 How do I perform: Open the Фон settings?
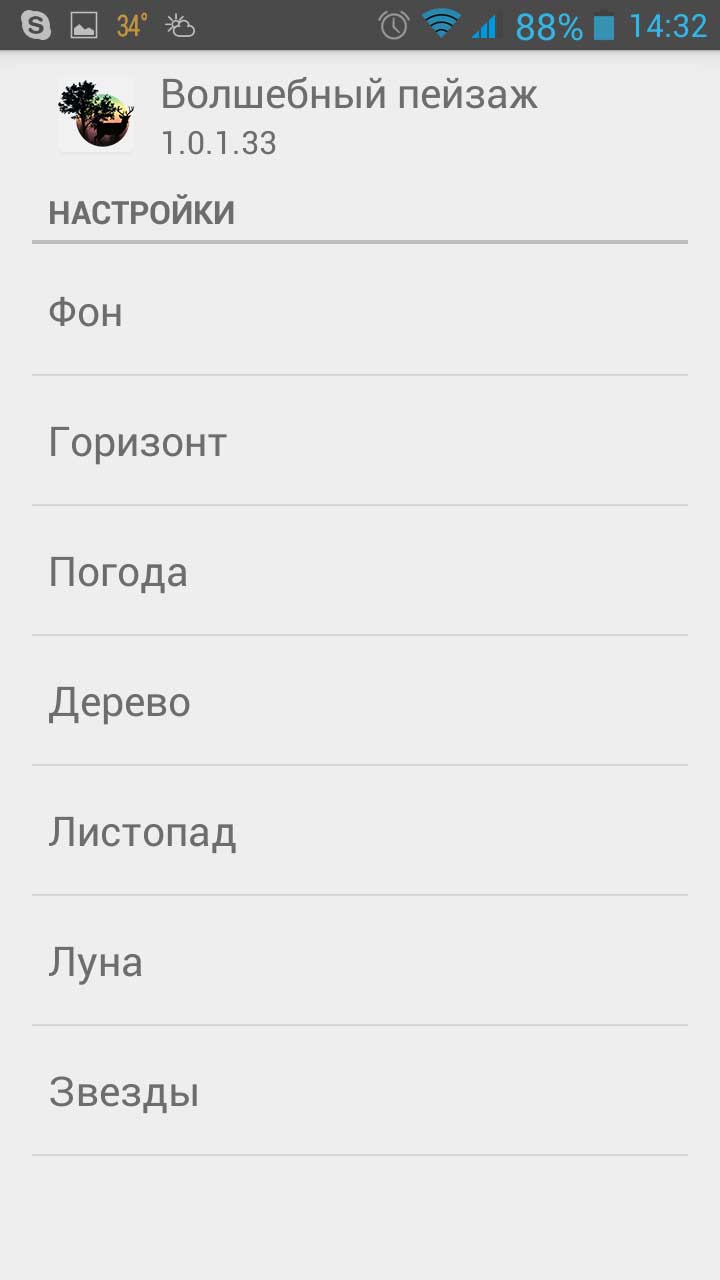(x=360, y=311)
